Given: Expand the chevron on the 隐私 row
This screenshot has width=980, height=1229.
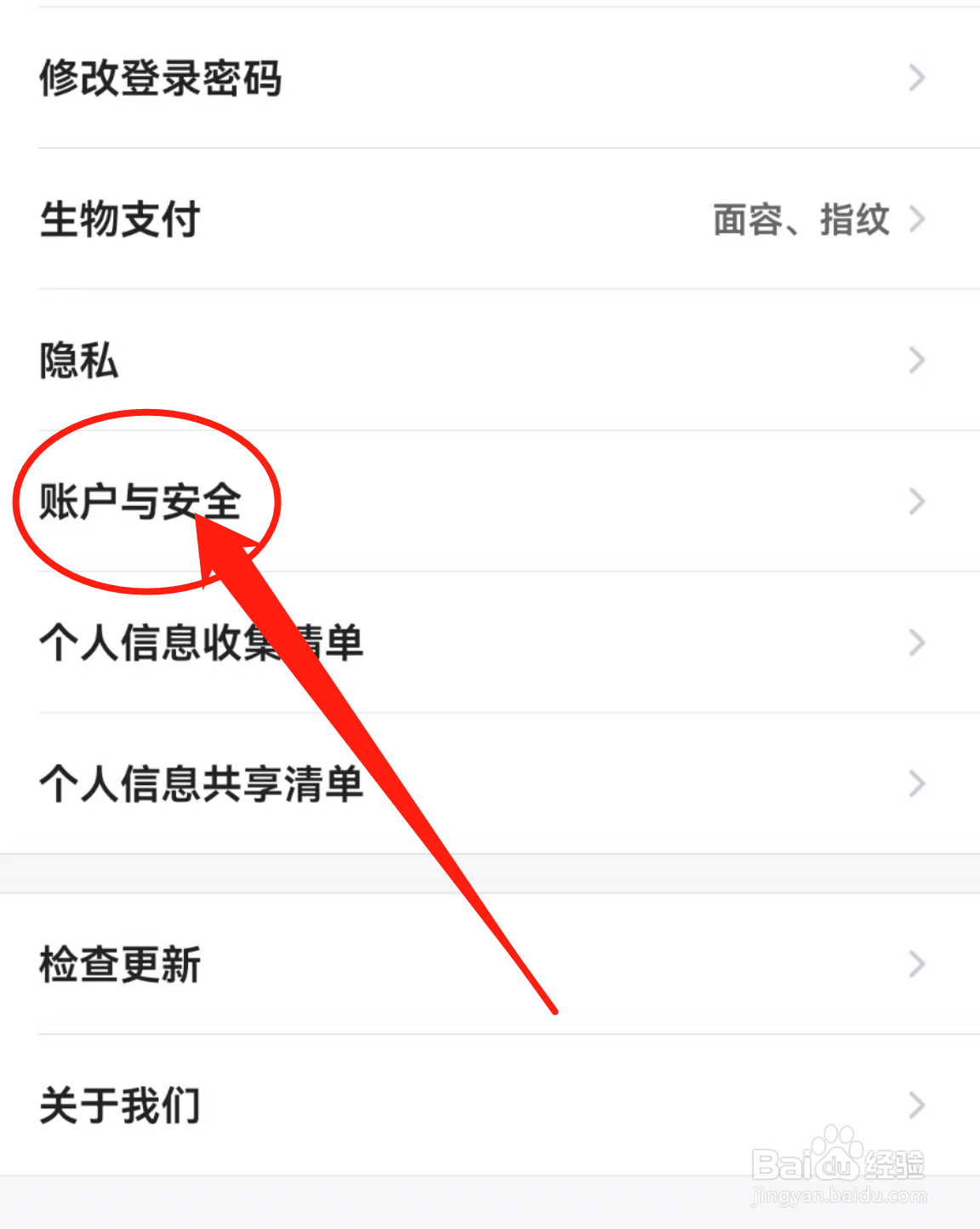Looking at the screenshot, I should pyautogui.click(x=916, y=361).
